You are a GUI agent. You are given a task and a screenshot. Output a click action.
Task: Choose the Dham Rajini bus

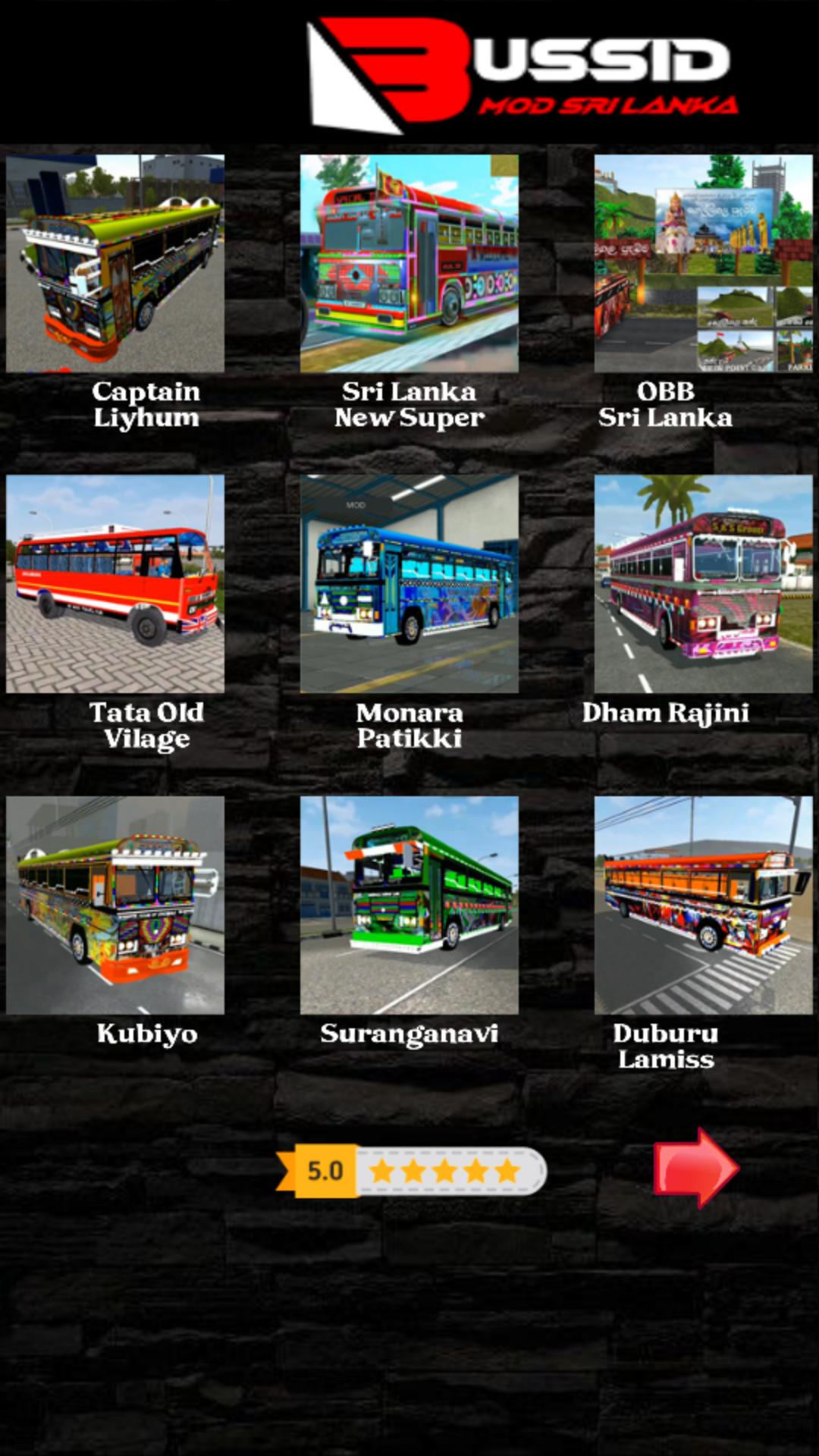click(704, 584)
